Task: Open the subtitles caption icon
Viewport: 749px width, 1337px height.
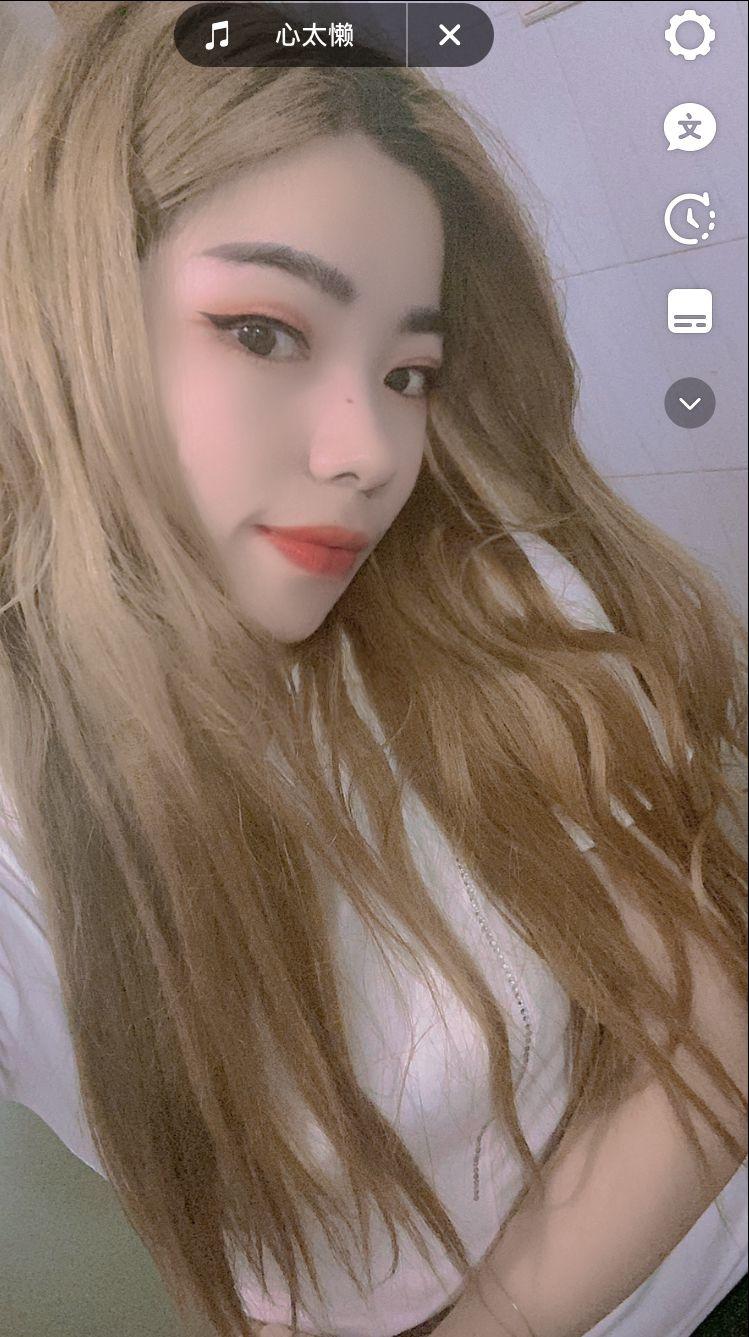Action: (690, 311)
